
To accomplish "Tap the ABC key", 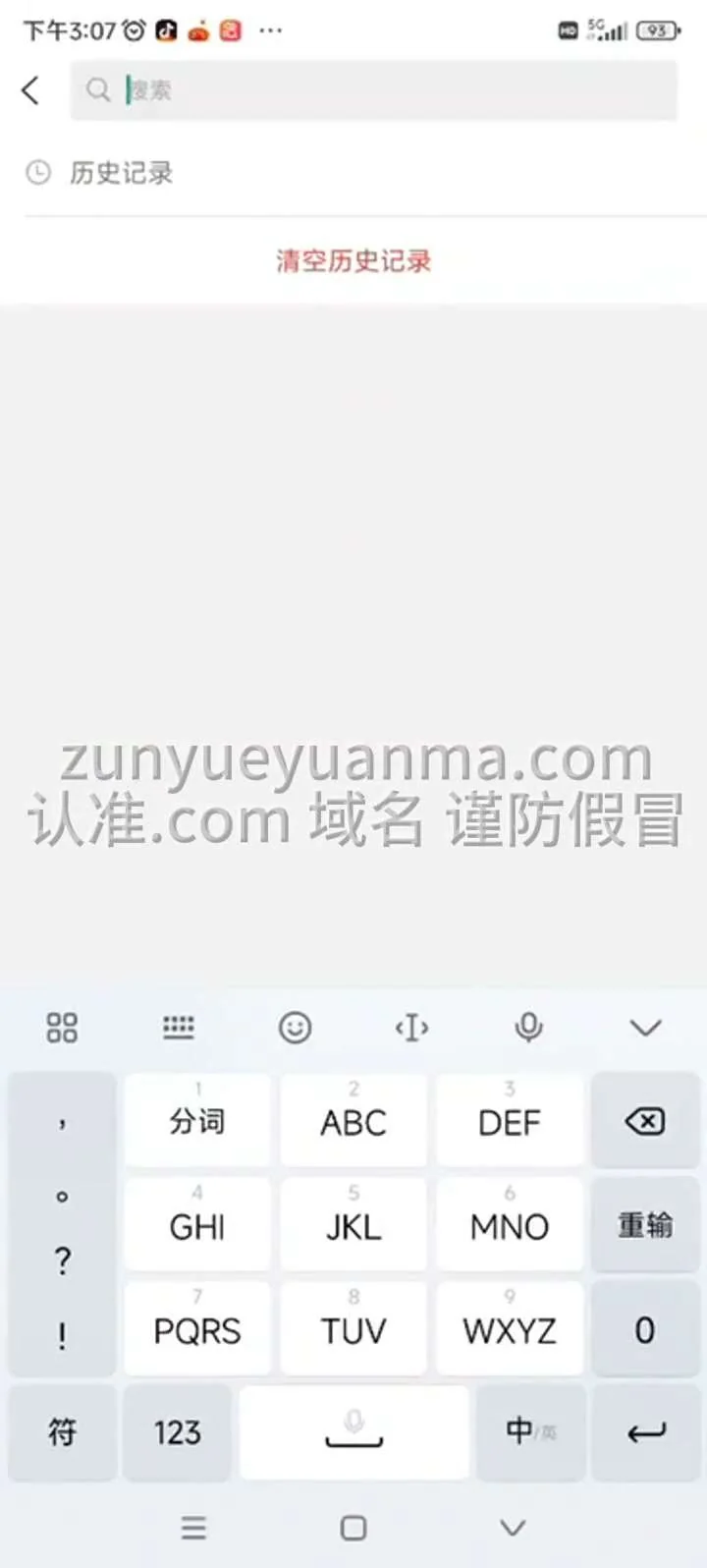I will 353,1121.
